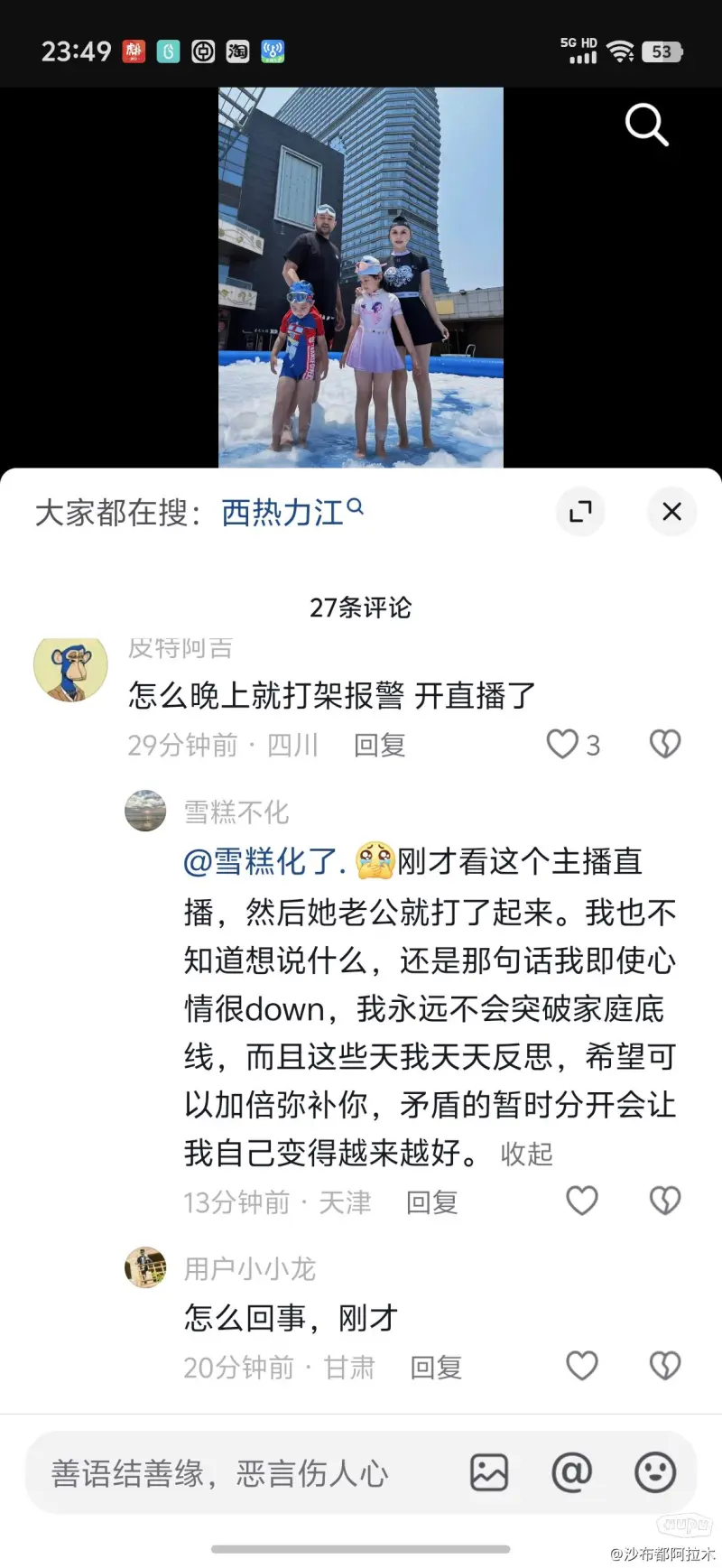Open the @雪糕化了 mention

[x=264, y=861]
